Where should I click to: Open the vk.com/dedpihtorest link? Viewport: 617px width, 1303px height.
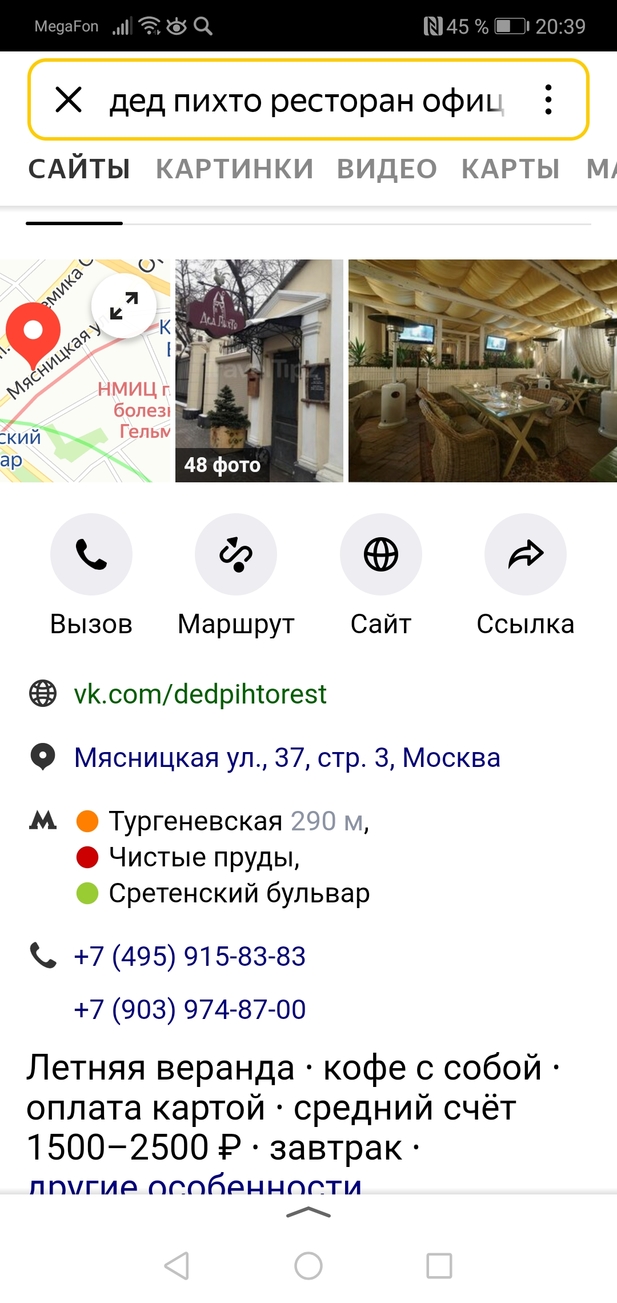[200, 694]
